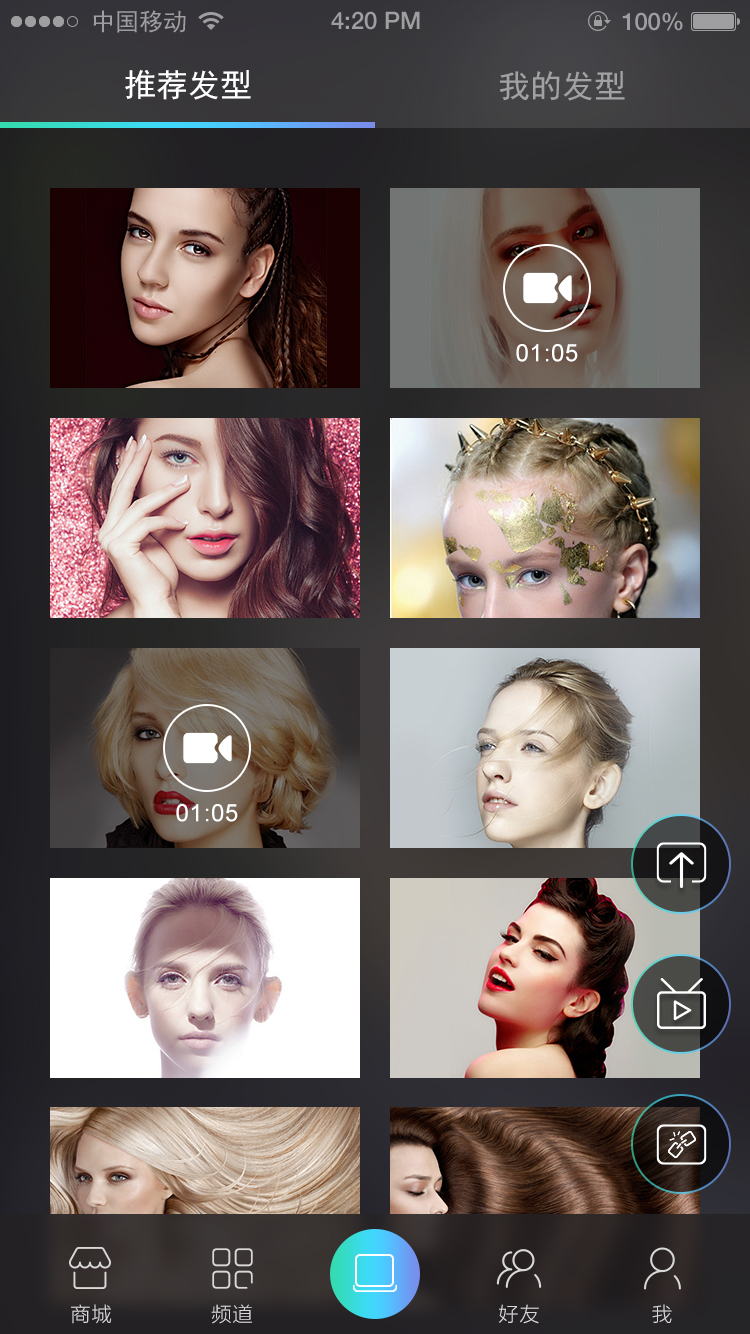
Task: Open the hairstyle on white background
Action: click(x=205, y=978)
